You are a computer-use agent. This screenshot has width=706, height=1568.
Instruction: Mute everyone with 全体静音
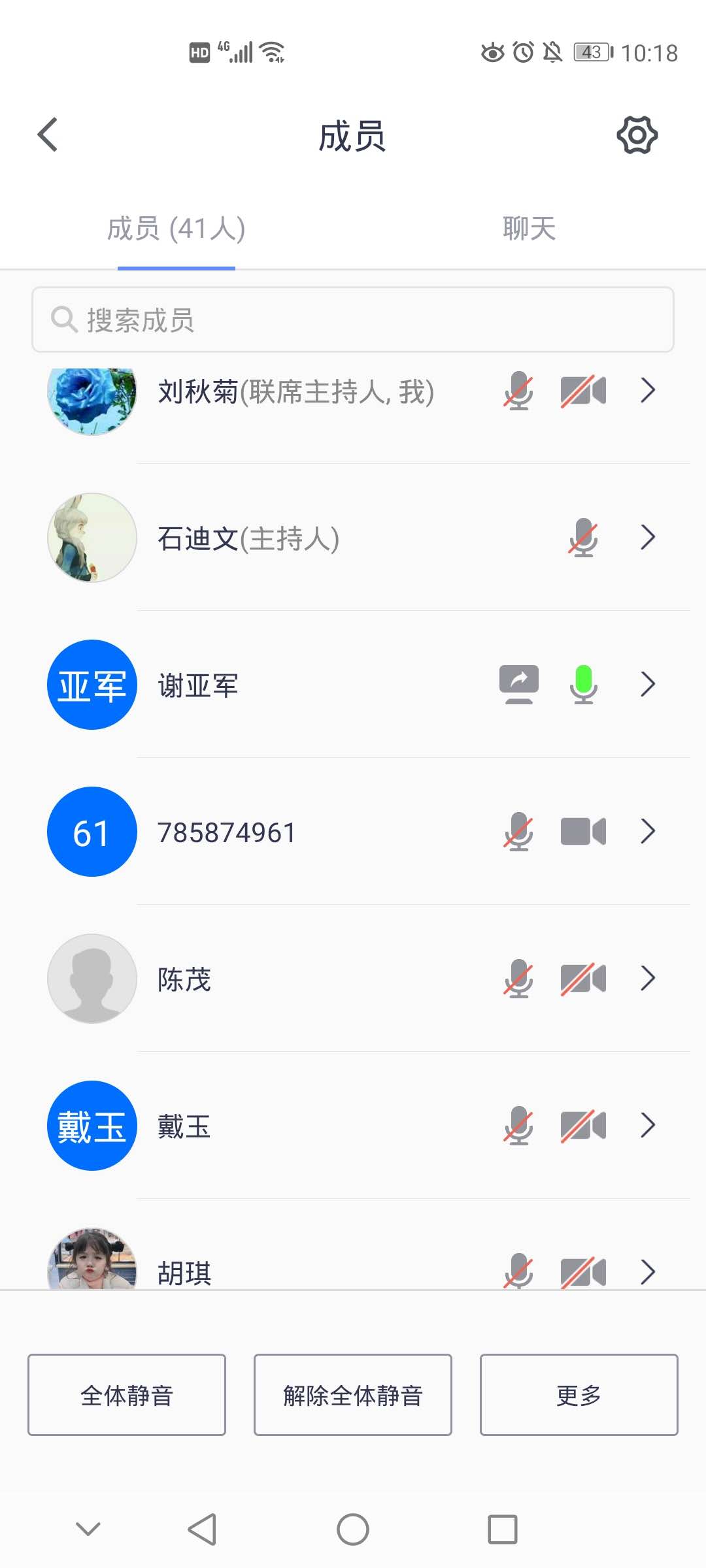click(127, 1395)
